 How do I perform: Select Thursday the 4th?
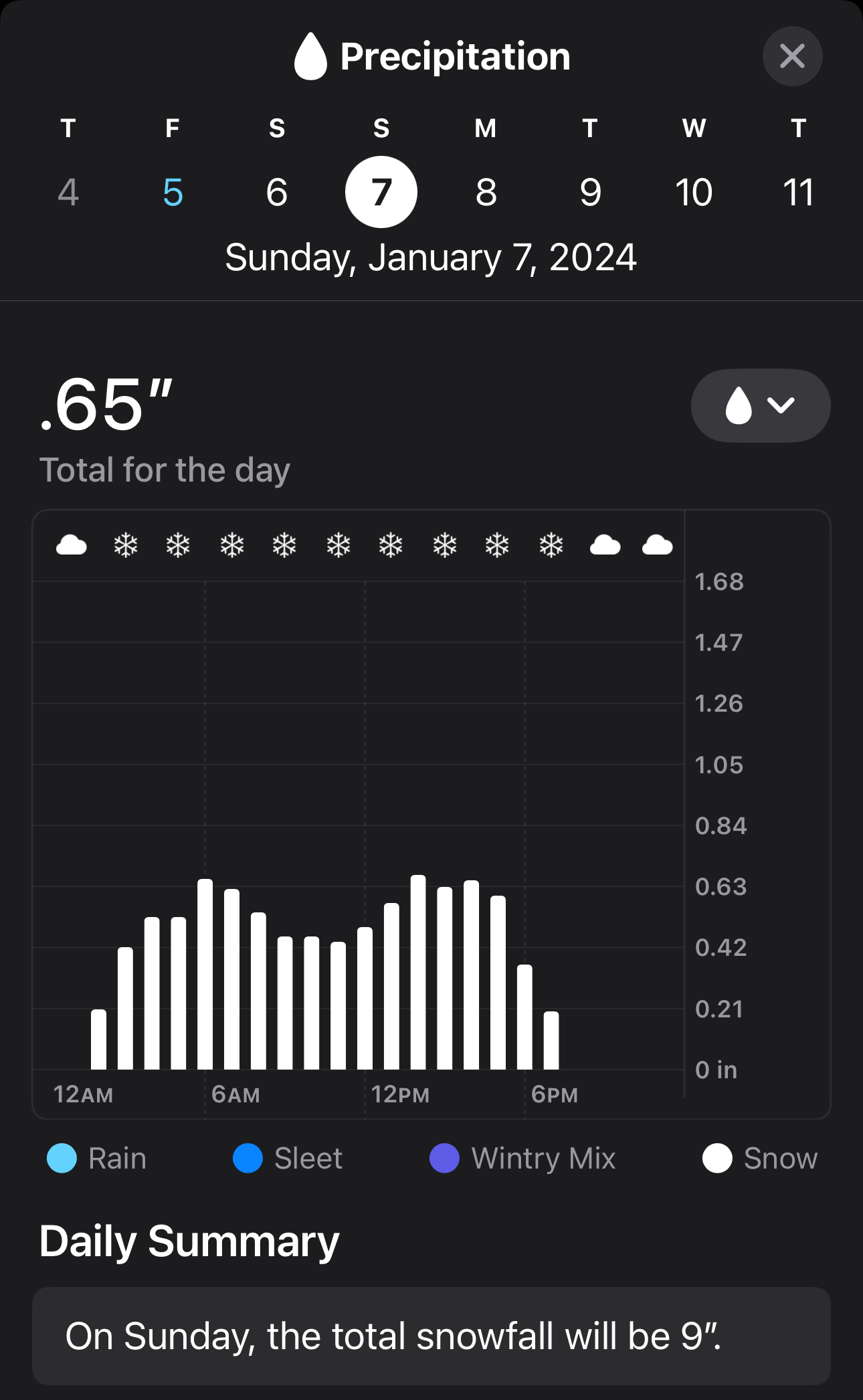coord(68,192)
